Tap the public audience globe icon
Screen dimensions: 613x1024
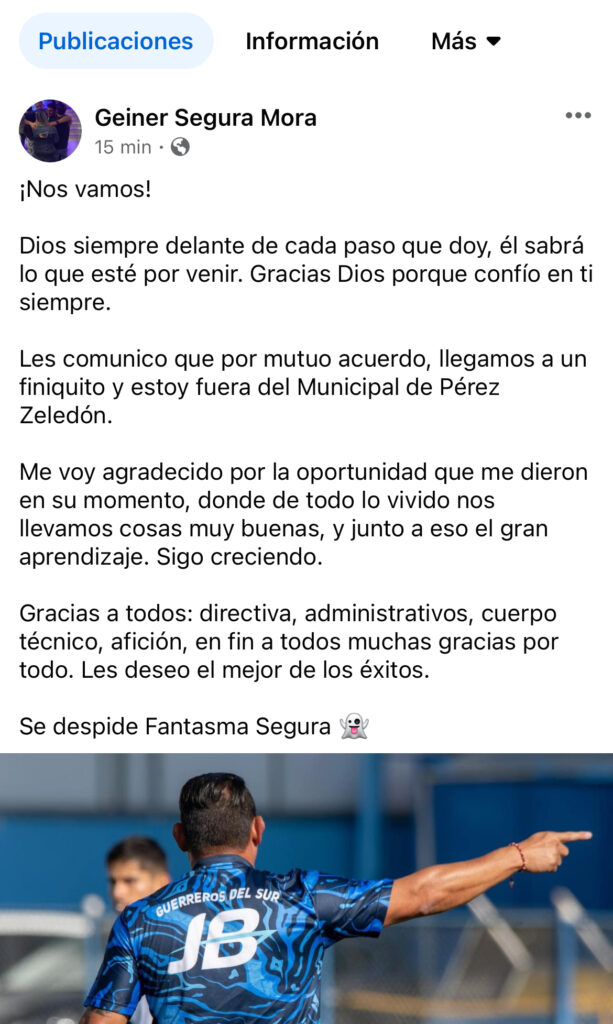click(180, 147)
